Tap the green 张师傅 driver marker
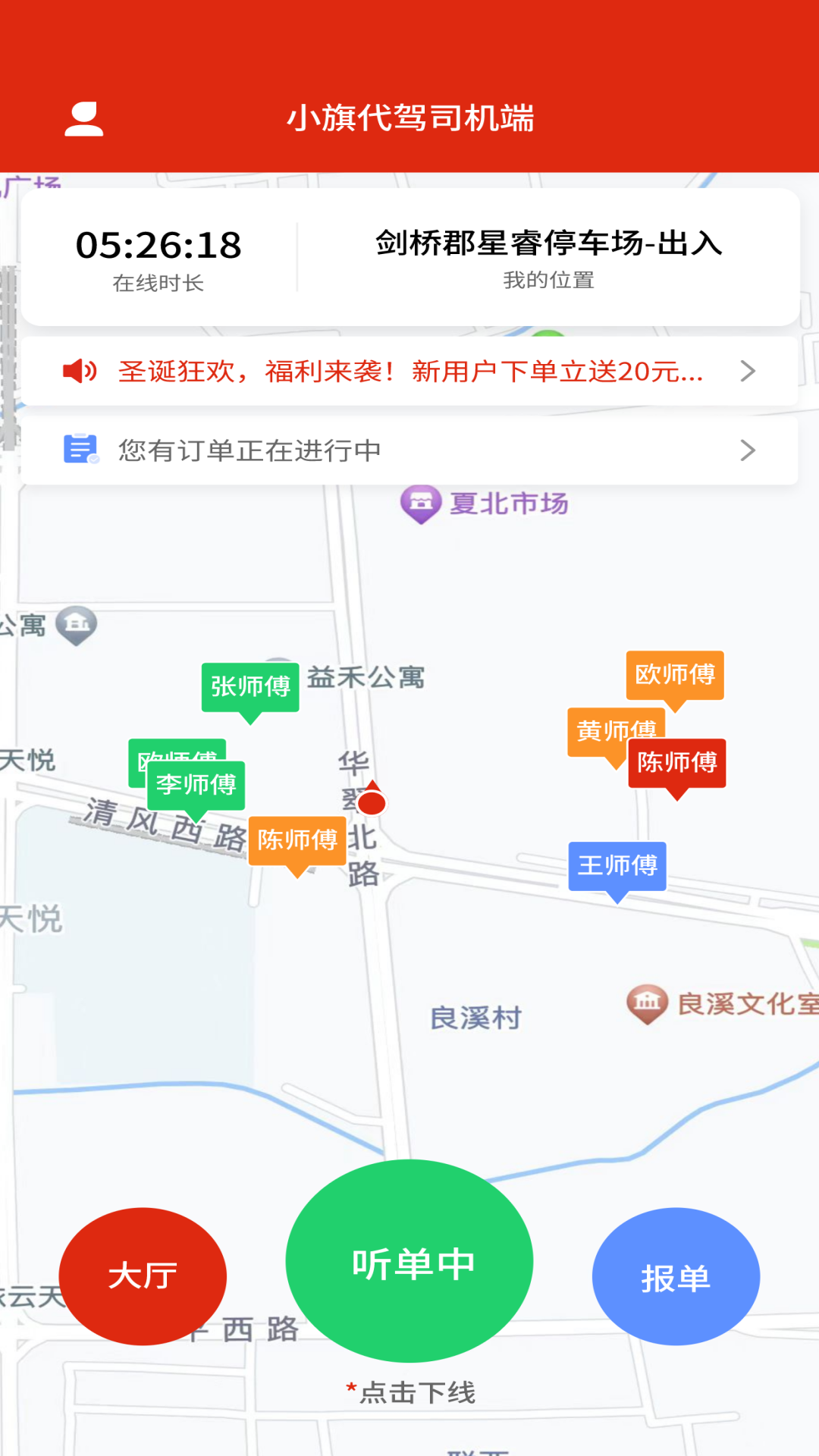 (250, 689)
